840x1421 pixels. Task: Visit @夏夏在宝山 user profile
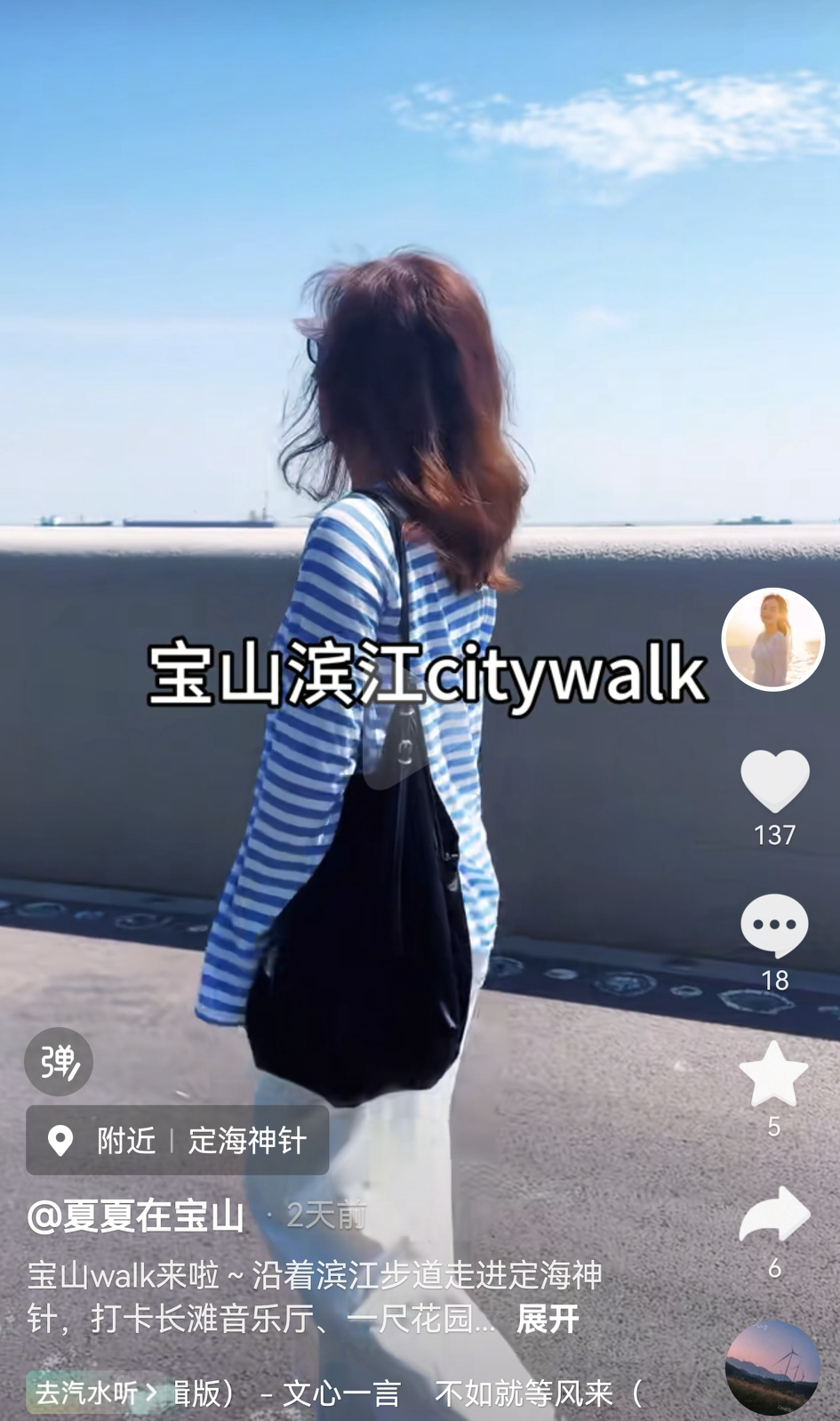[x=136, y=1215]
